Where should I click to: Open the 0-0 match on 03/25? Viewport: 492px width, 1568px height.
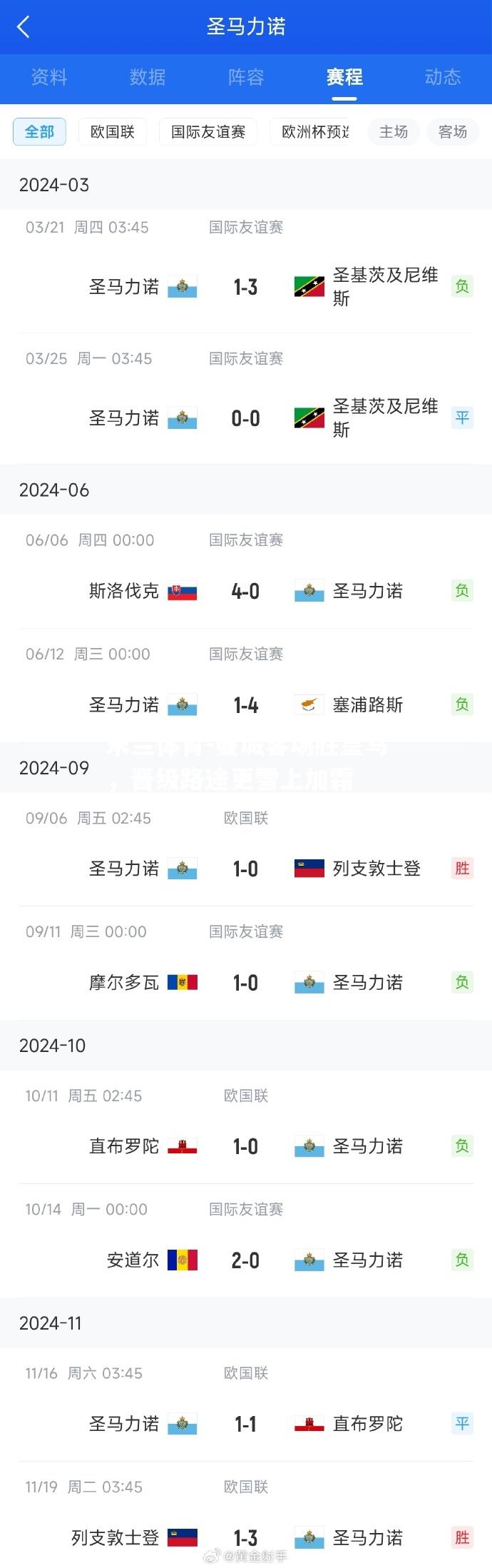click(x=246, y=418)
